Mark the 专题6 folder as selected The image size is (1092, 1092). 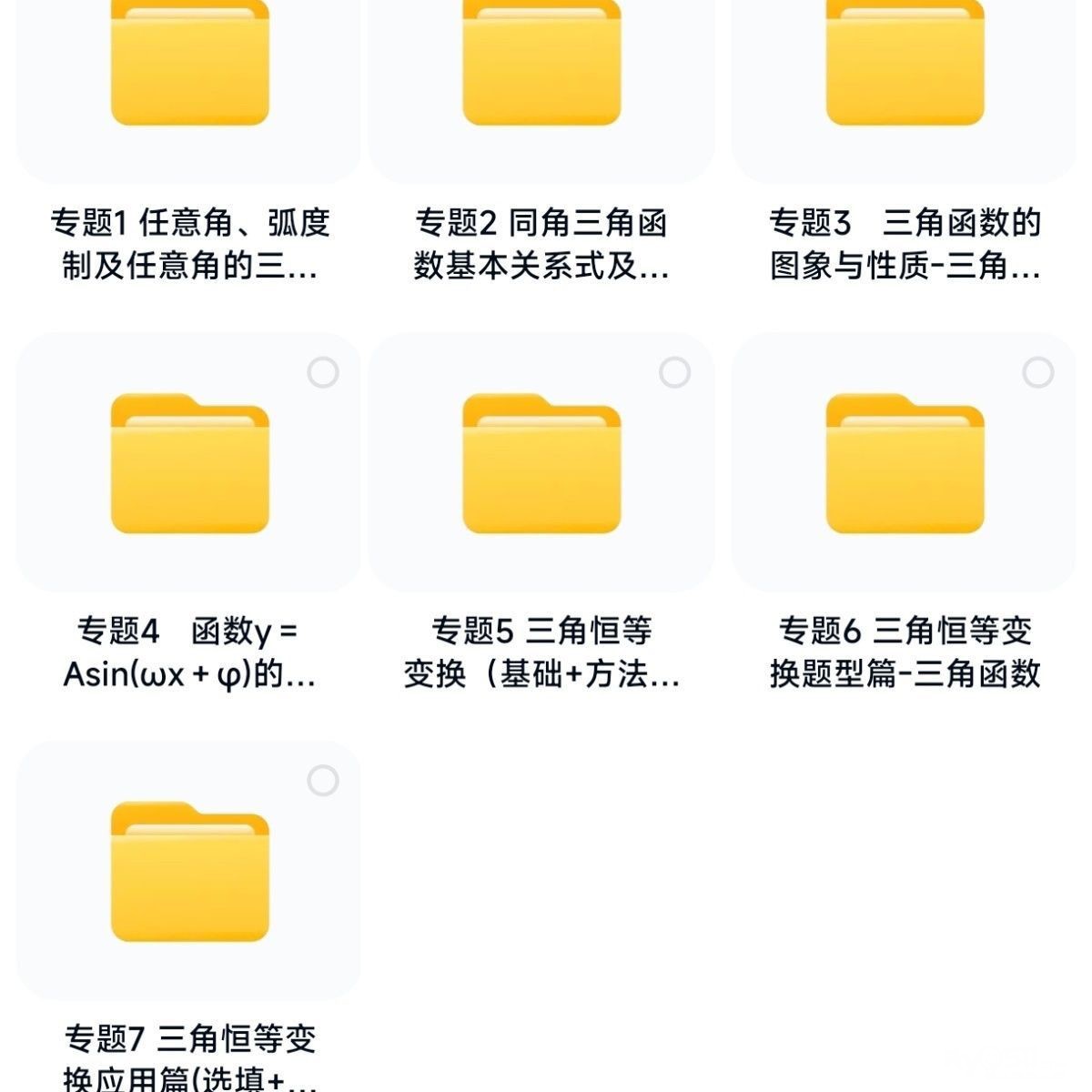click(x=1038, y=372)
